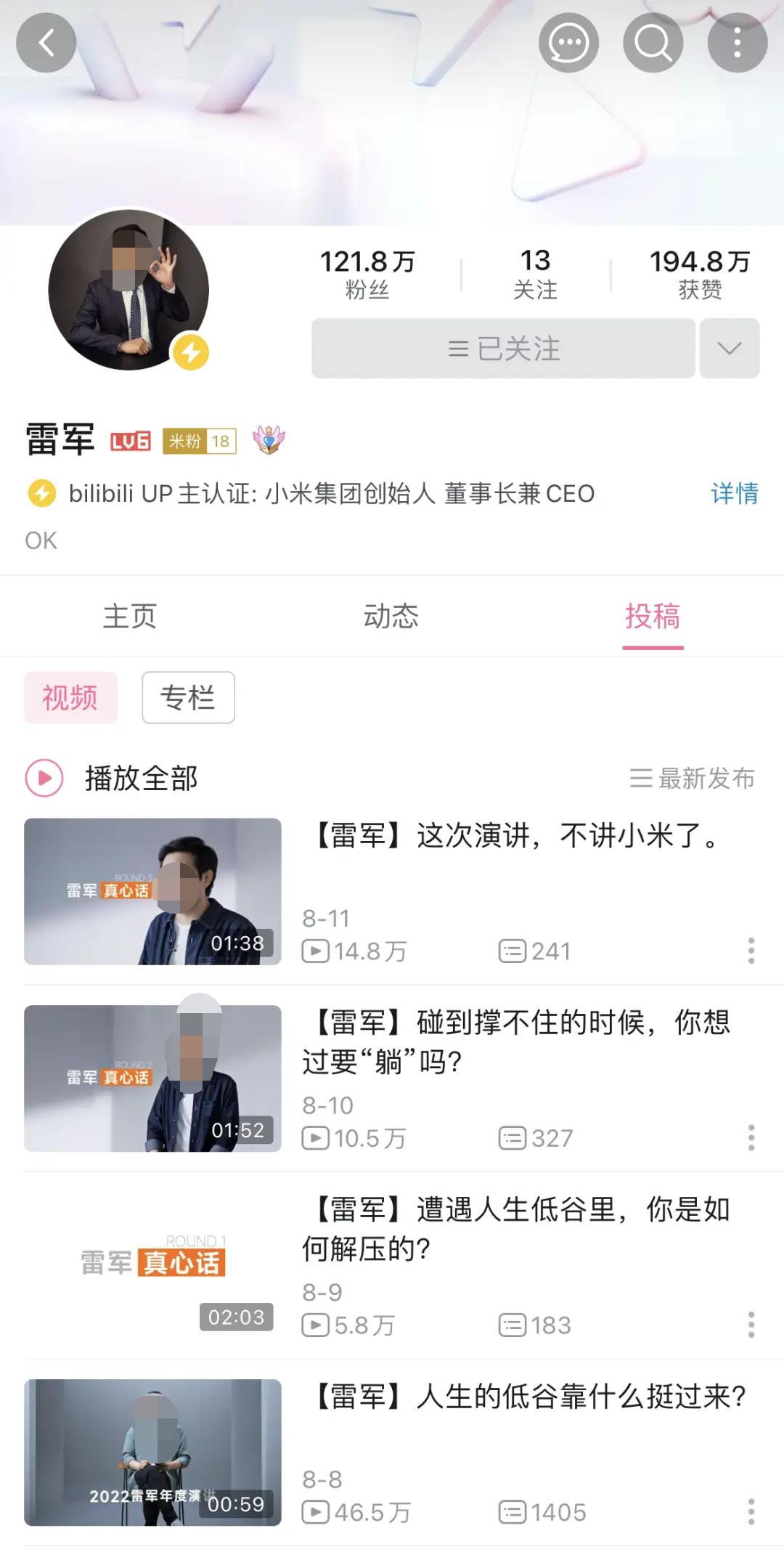784x1552 pixels.
Task: Open the 详情 link for UP certification
Action: [x=734, y=494]
